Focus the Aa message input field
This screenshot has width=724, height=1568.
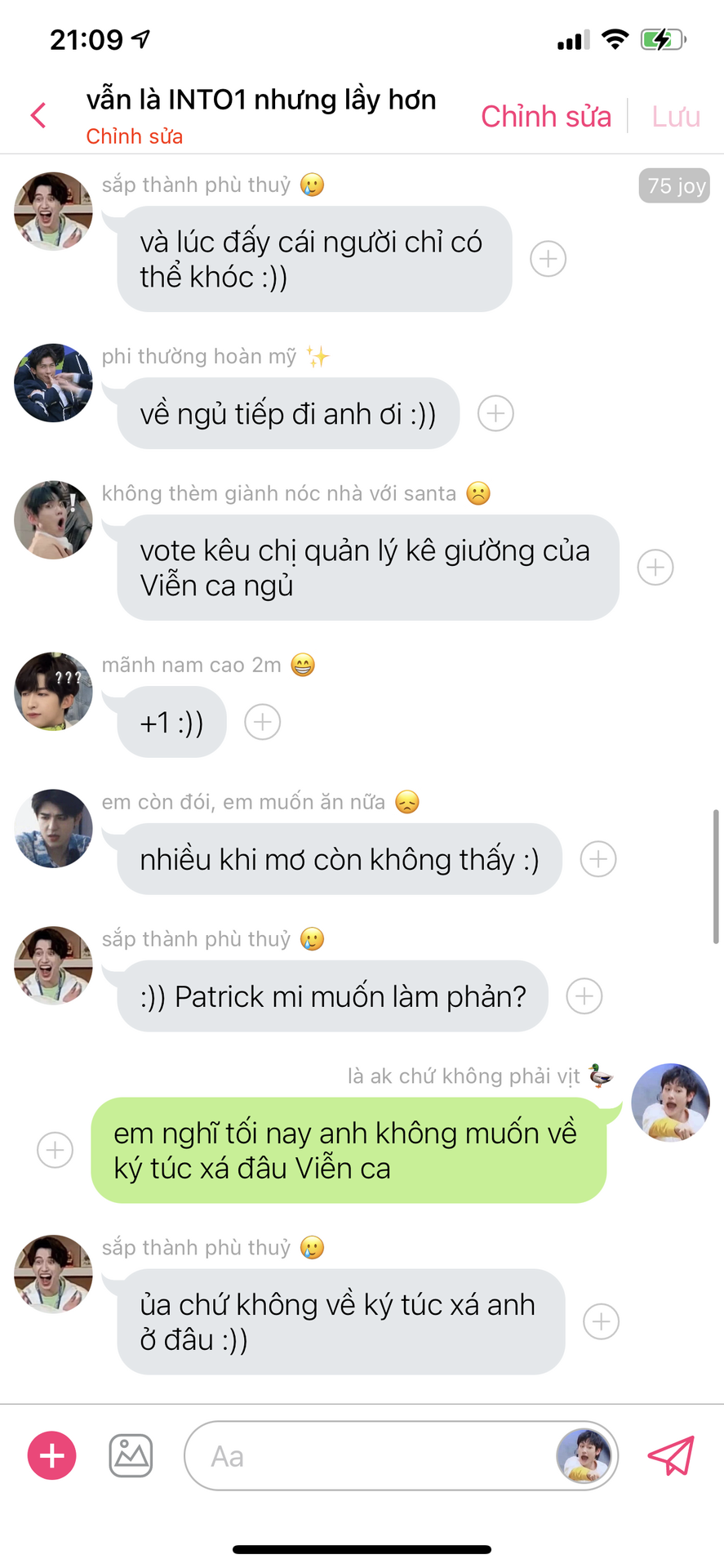(x=367, y=1455)
